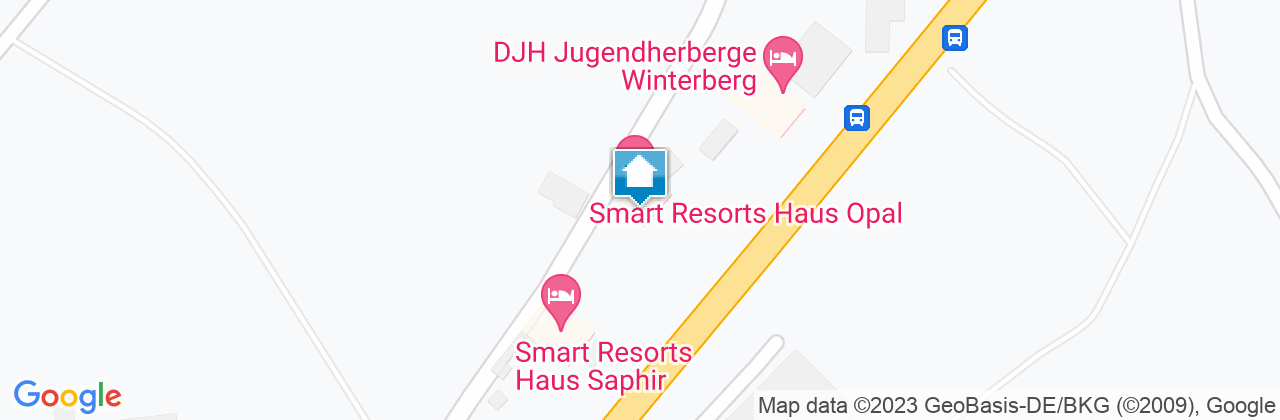Viewport: 1280px width, 420px height.
Task: Tap the DJH Jugendherberge Winterberg hotel pin
Action: pos(782,57)
